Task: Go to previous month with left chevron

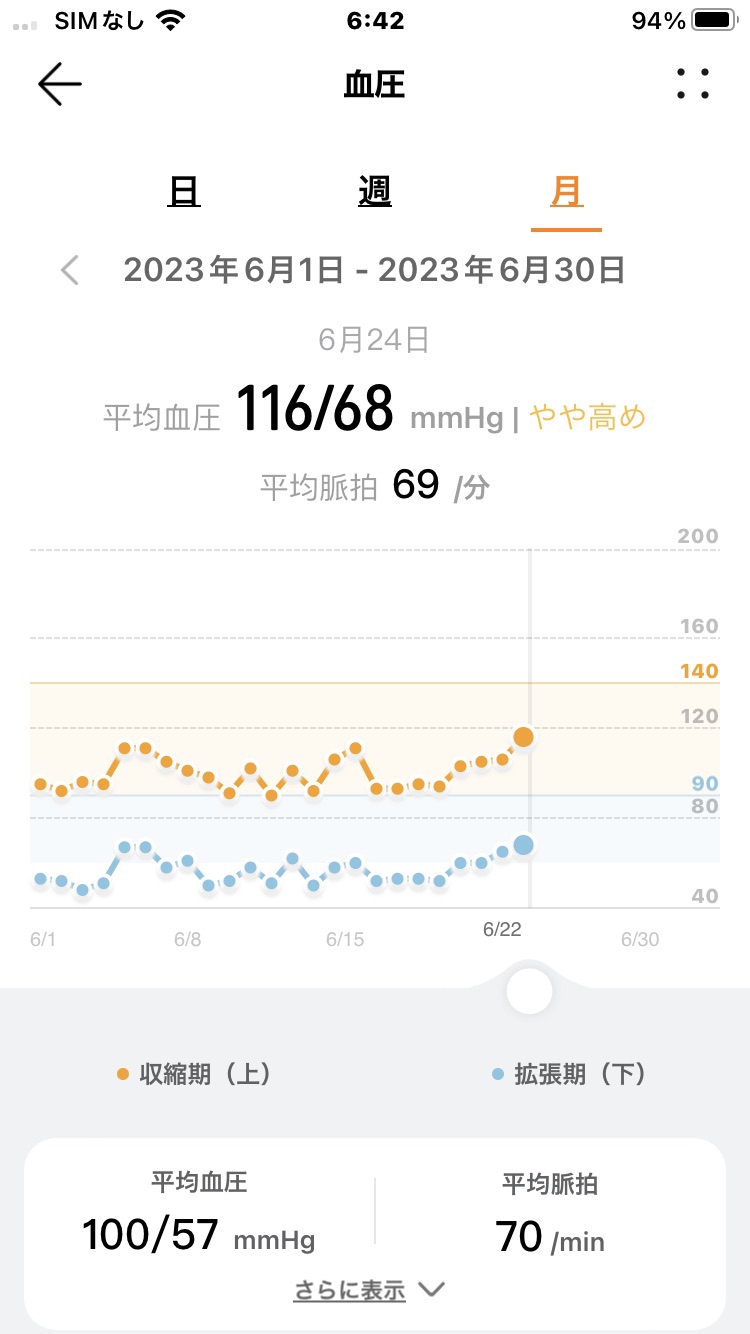Action: (70, 270)
